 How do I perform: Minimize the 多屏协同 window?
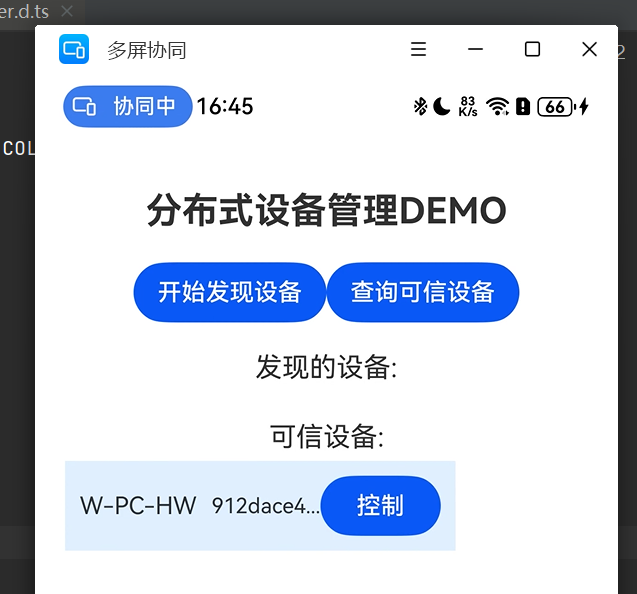(476, 49)
